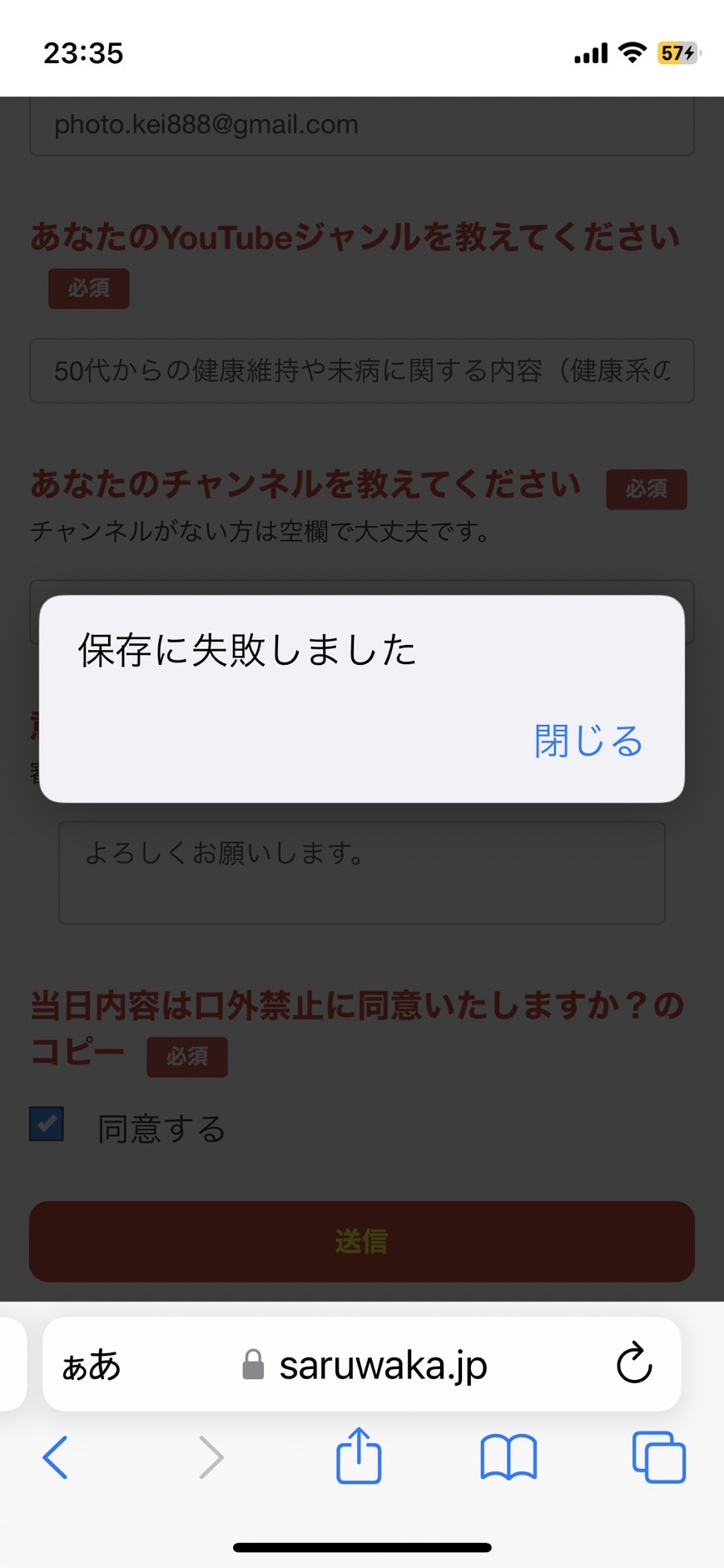Open the ぁあ page settings menu
724x1568 pixels.
pos(92,1365)
